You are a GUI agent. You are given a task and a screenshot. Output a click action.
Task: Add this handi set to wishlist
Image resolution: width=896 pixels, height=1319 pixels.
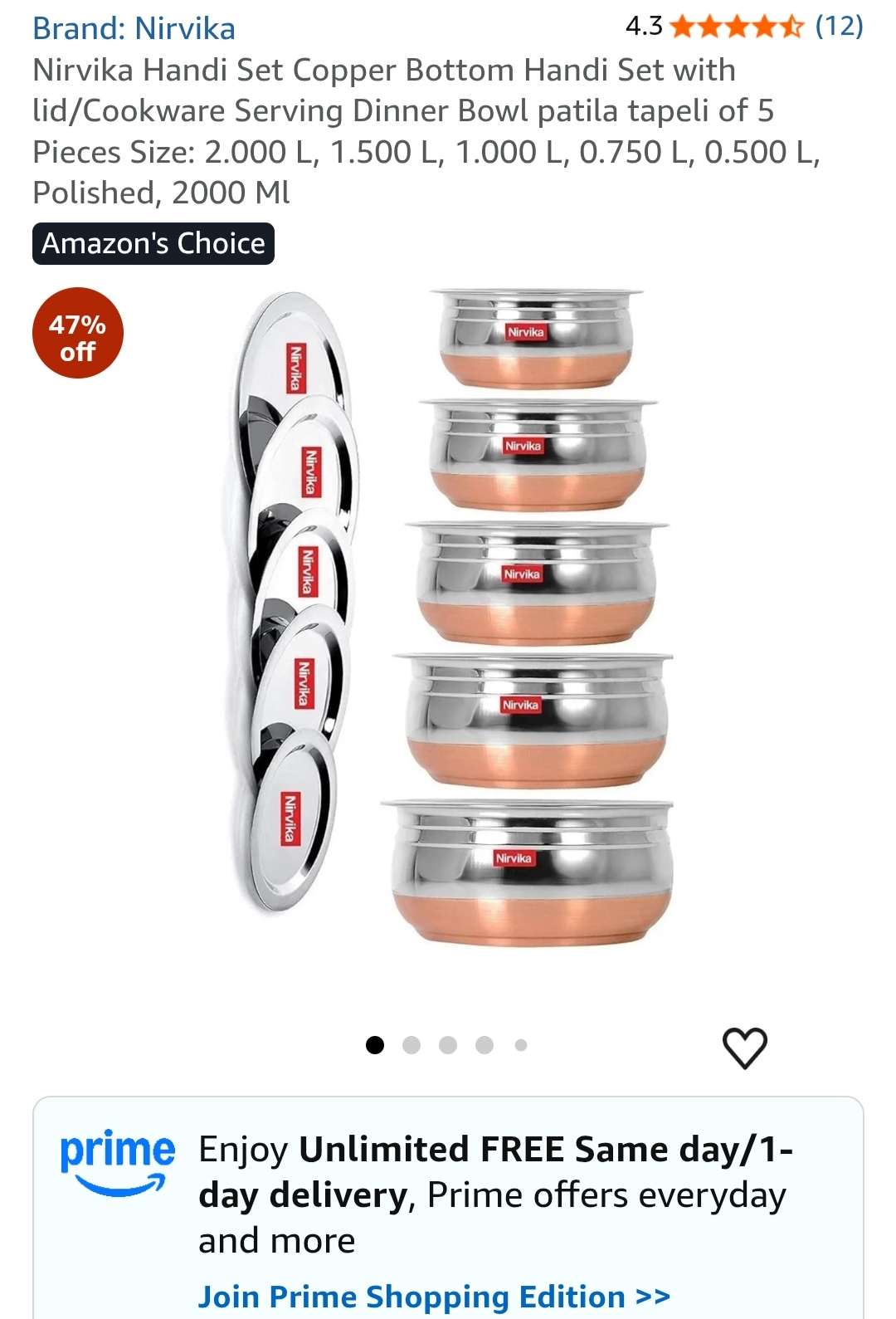[x=744, y=1048]
